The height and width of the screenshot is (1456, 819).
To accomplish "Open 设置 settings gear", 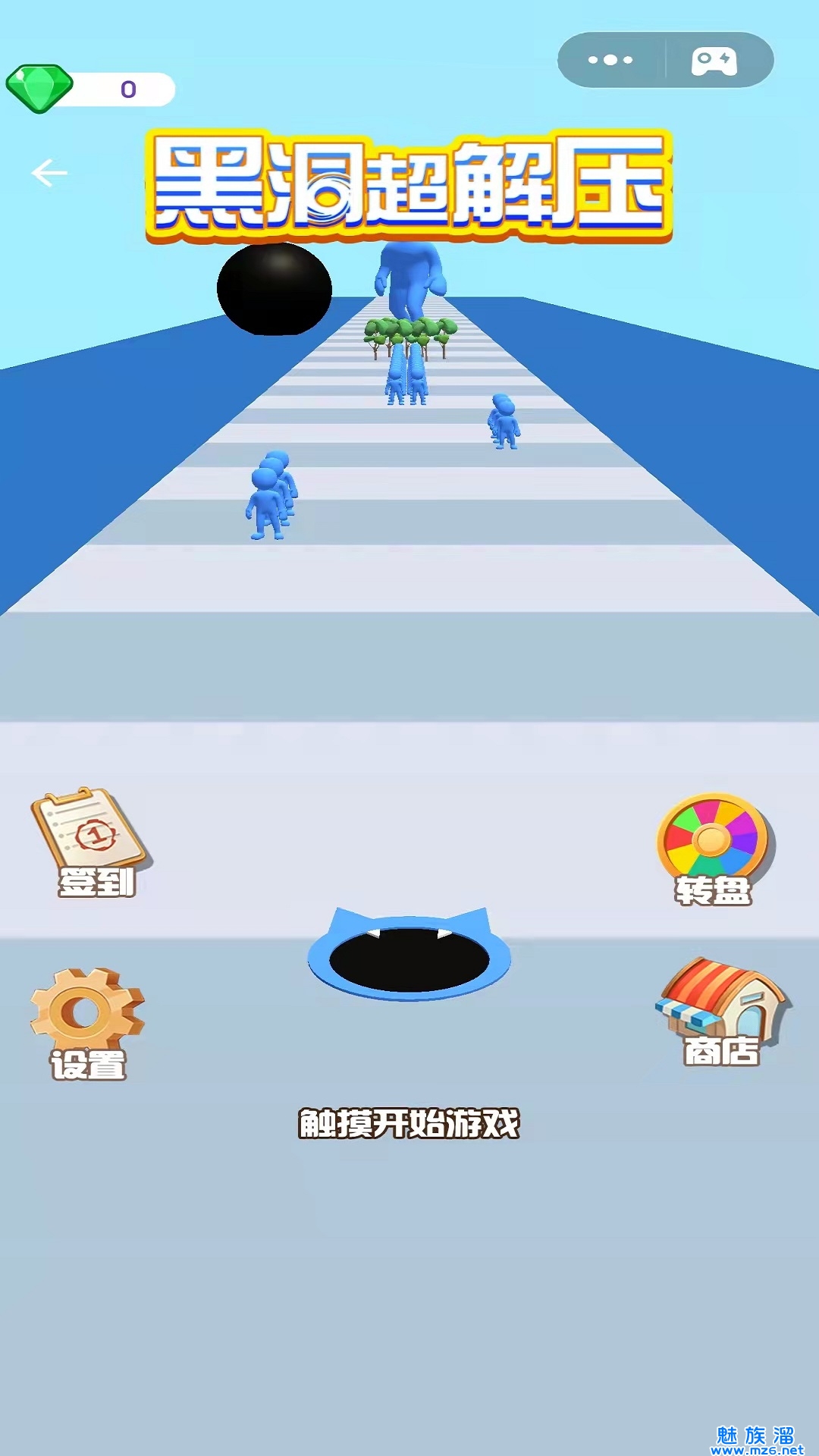I will click(x=87, y=1024).
